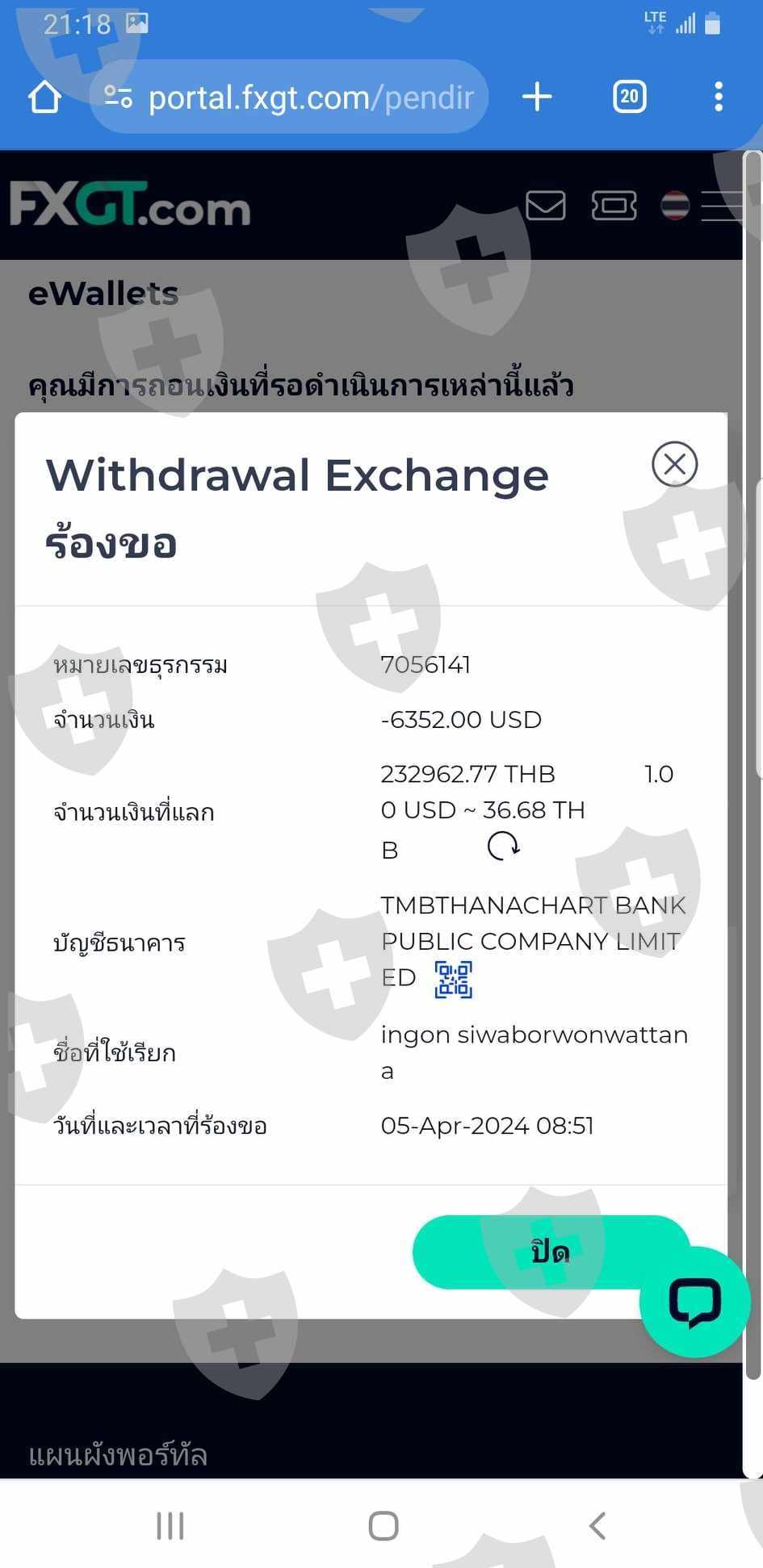Viewport: 763px width, 1568px height.
Task: Go to the browser home page
Action: (44, 98)
